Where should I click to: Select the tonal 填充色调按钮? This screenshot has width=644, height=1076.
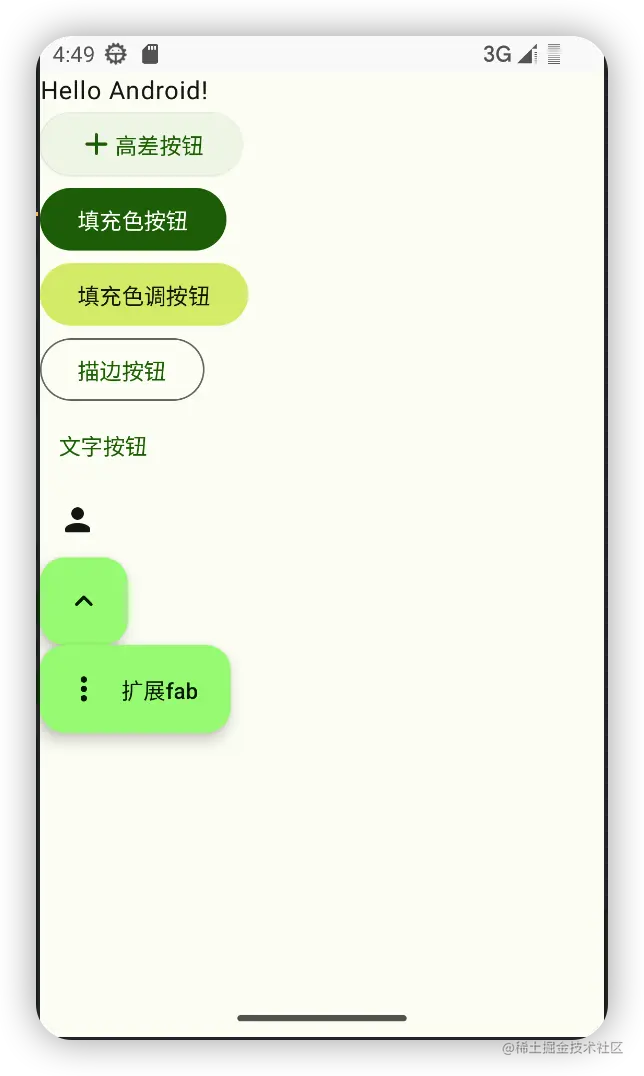pyautogui.click(x=144, y=295)
